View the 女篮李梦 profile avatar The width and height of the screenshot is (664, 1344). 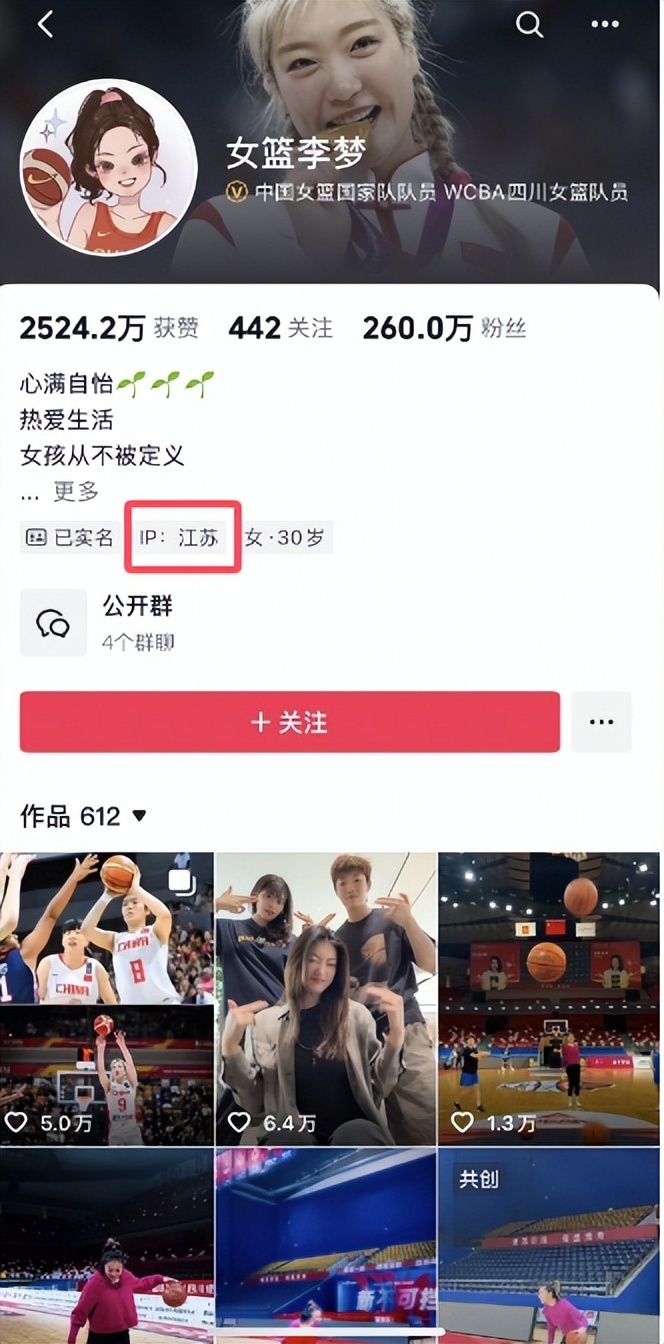pyautogui.click(x=109, y=168)
